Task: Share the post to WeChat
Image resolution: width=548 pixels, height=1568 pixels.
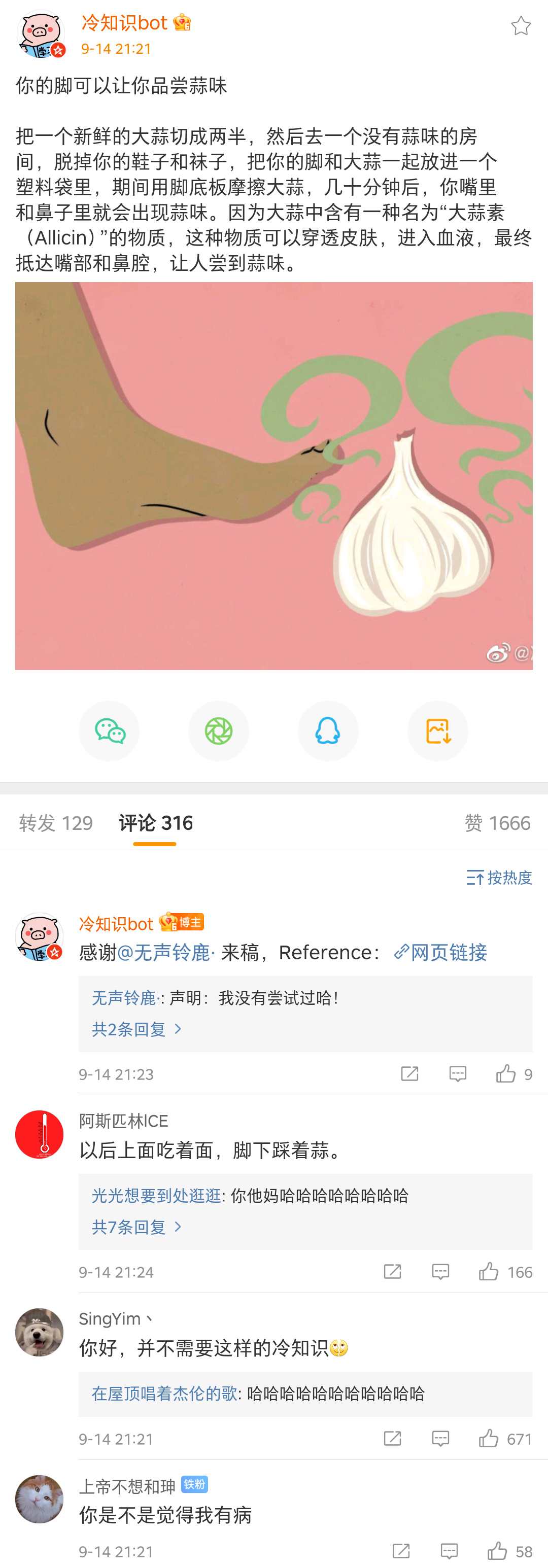Action: tap(109, 730)
